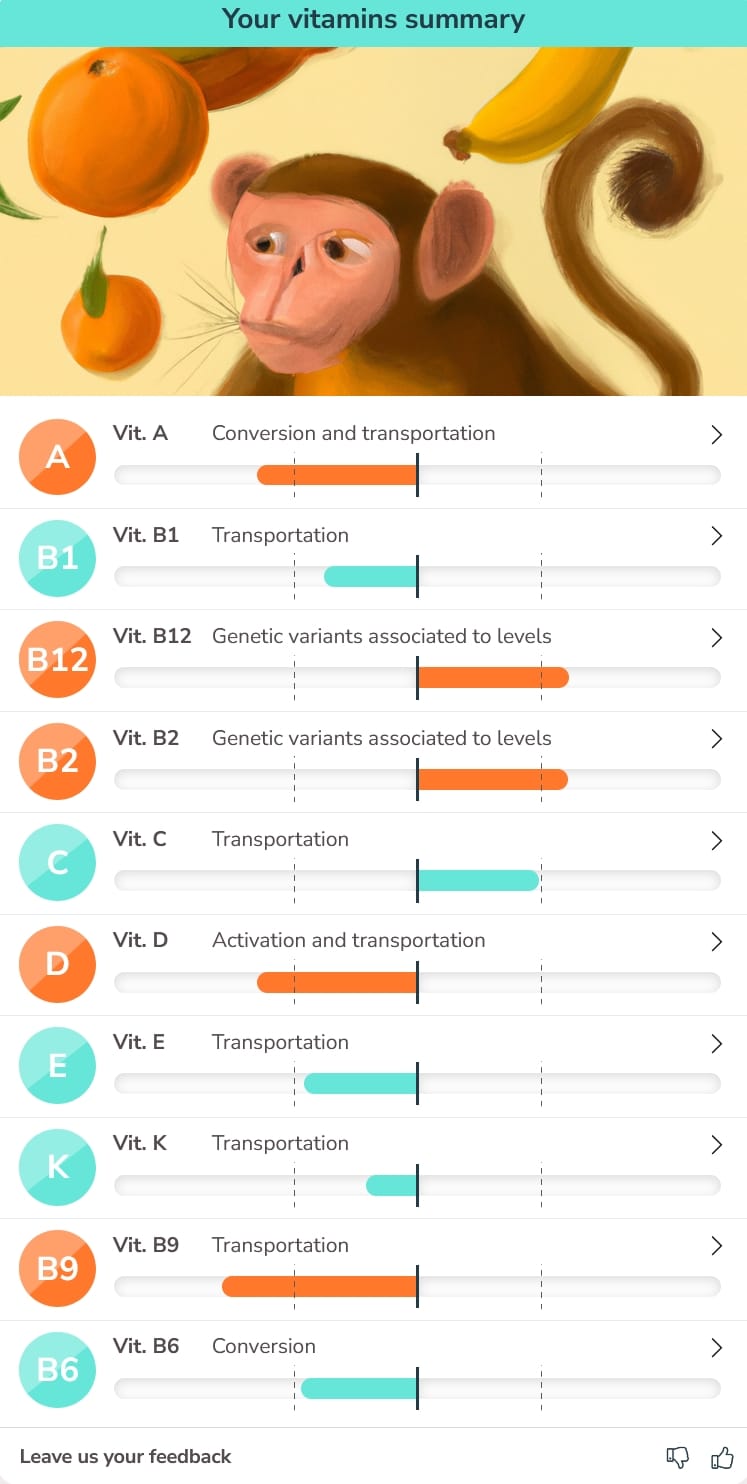Open Vit. D activation and transportation
Viewport: 747px width, 1484px height.
pyautogui.click(x=373, y=965)
